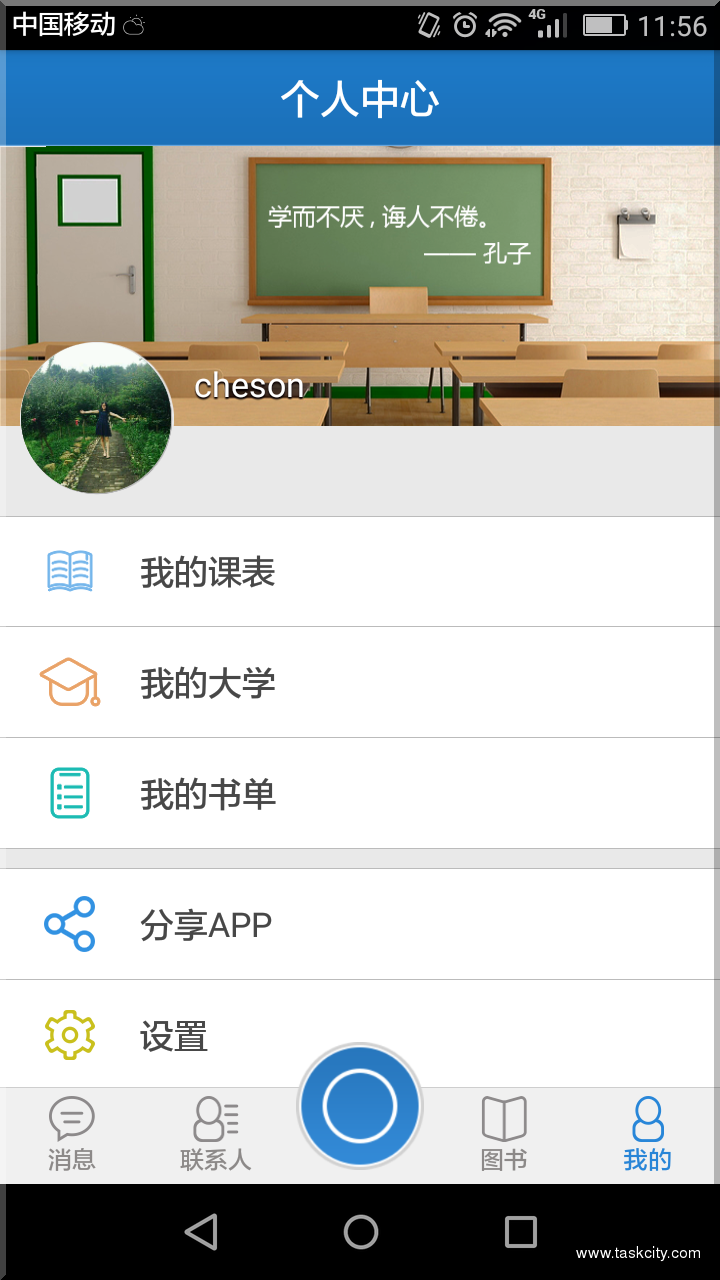Image resolution: width=720 pixels, height=1280 pixels.
Task: Tap the share icon next to 分享APP
Action: (69, 923)
